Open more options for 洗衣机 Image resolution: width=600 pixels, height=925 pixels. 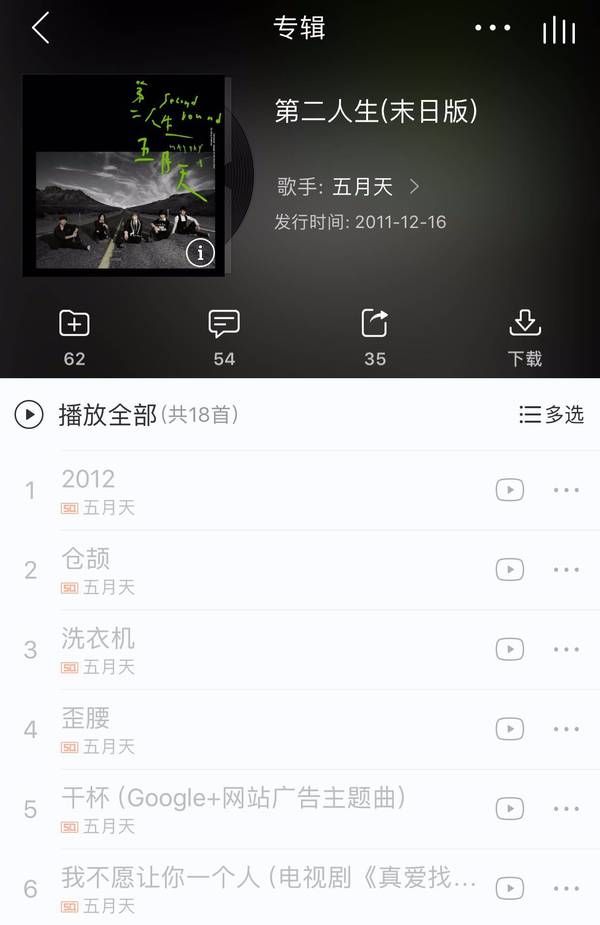pos(566,650)
